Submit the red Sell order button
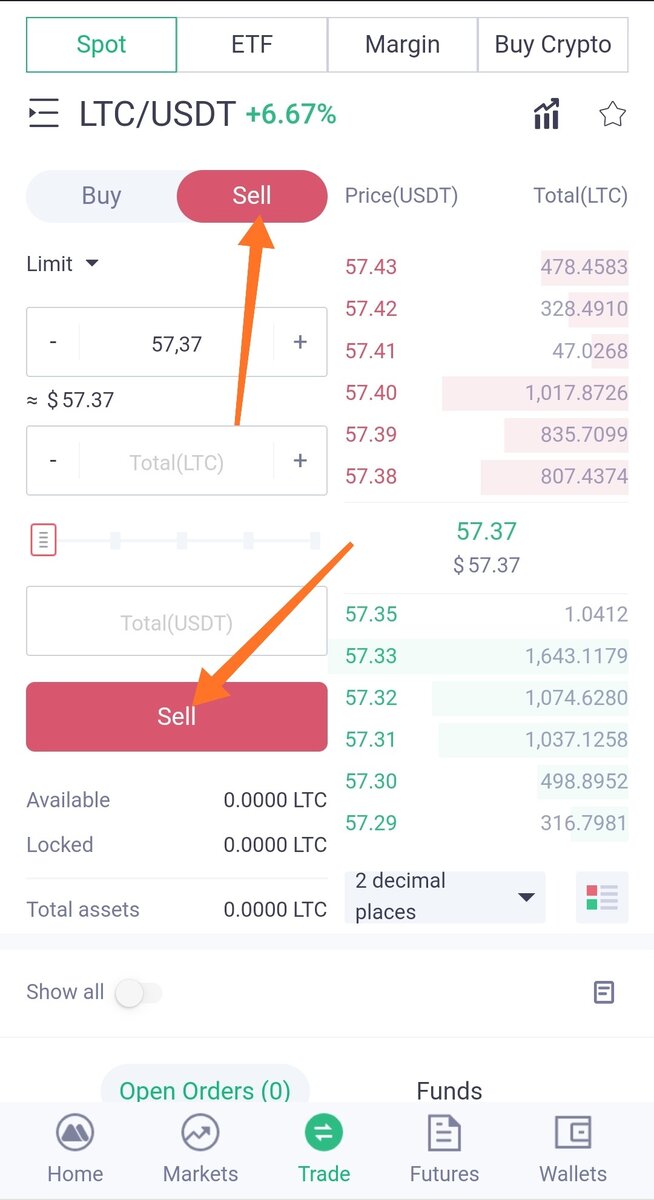Screen dimensions: 654x1200 [176, 716]
